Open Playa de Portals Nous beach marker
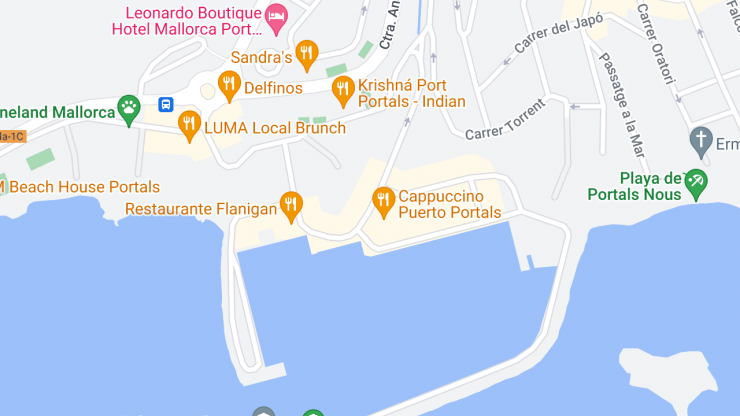 (x=696, y=184)
